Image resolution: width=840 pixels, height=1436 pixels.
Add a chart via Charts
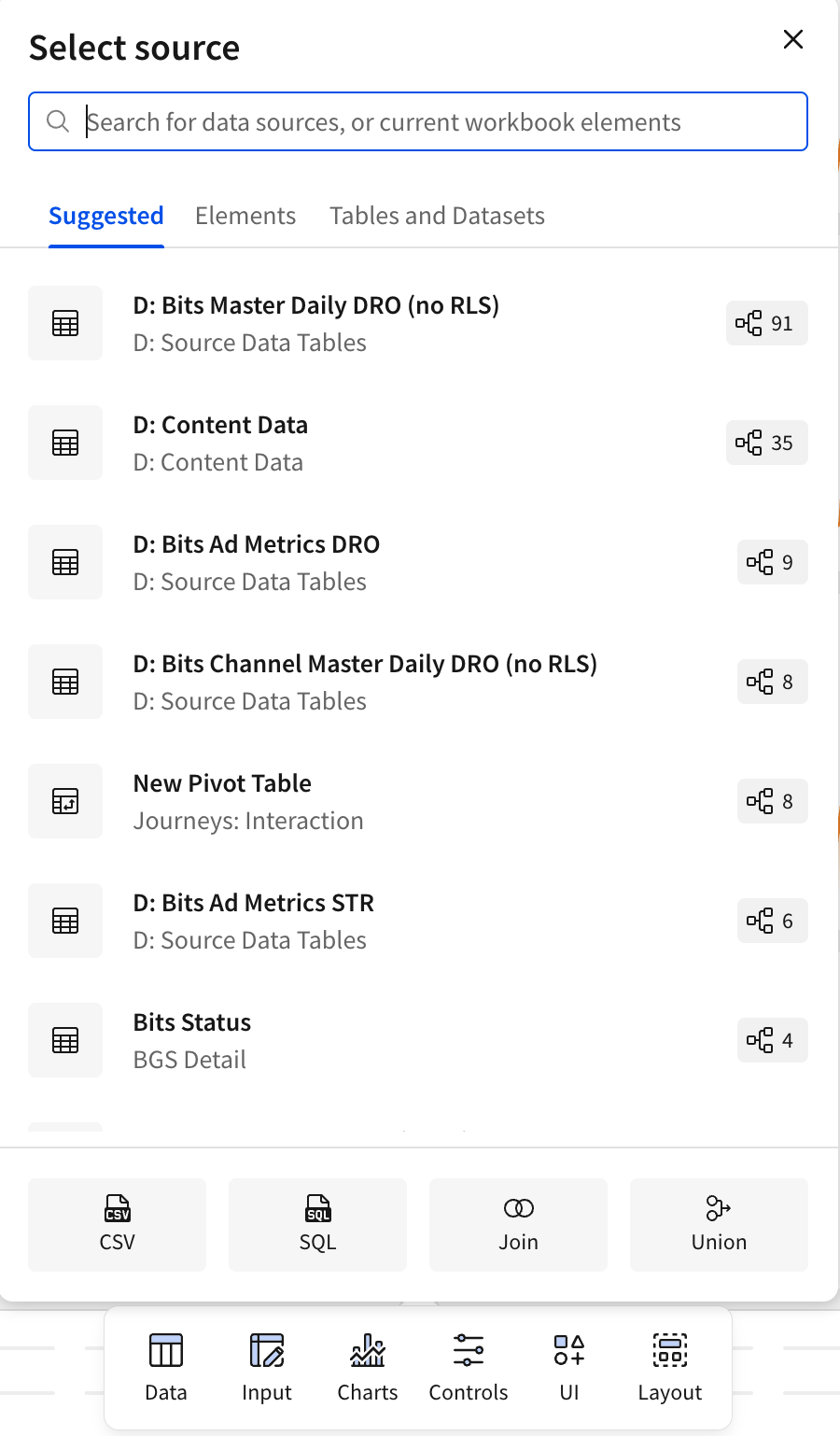tap(368, 1367)
